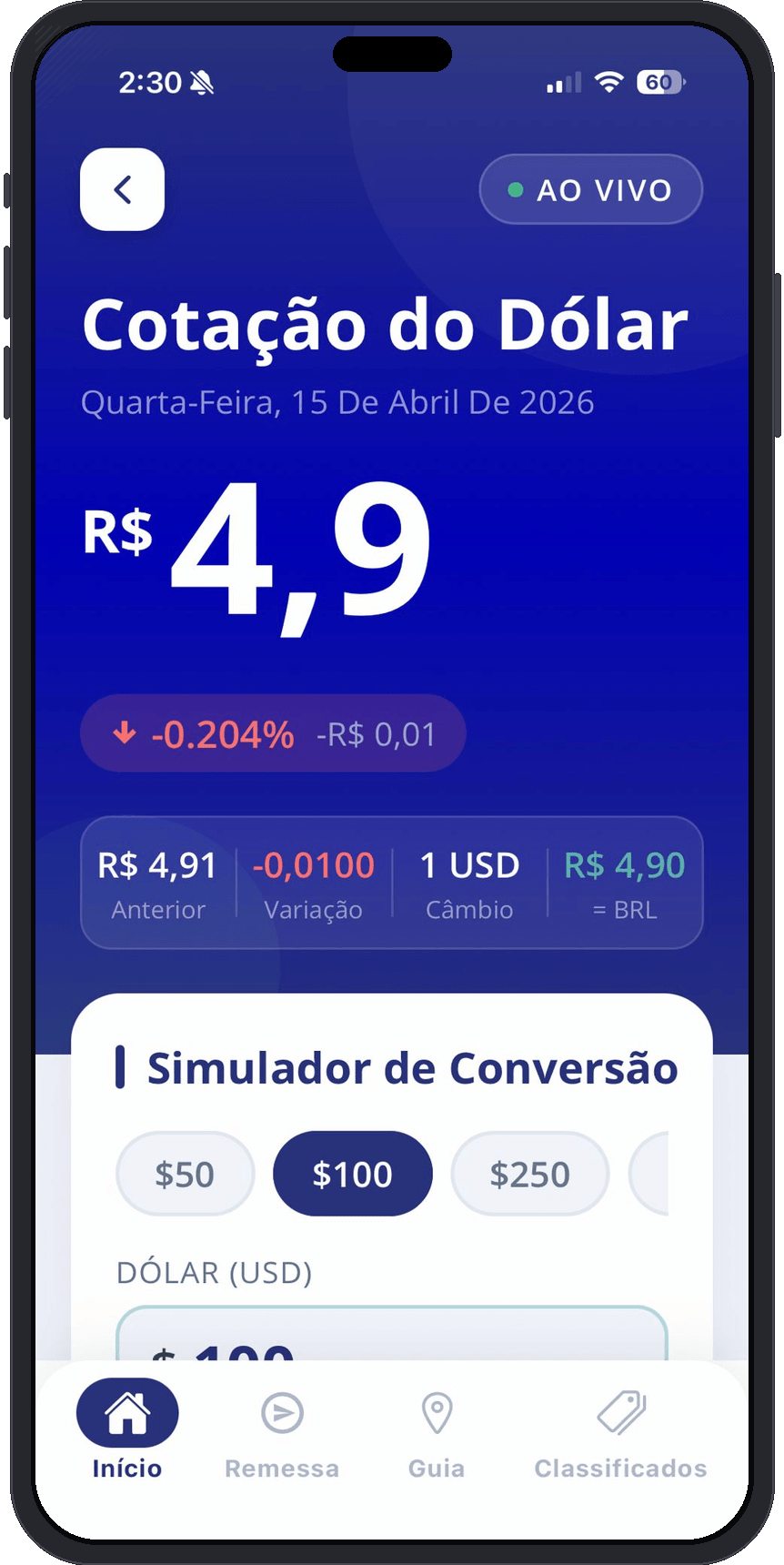
Task: Focus the Dólar (USD) amount field
Action: pyautogui.click(x=391, y=1336)
